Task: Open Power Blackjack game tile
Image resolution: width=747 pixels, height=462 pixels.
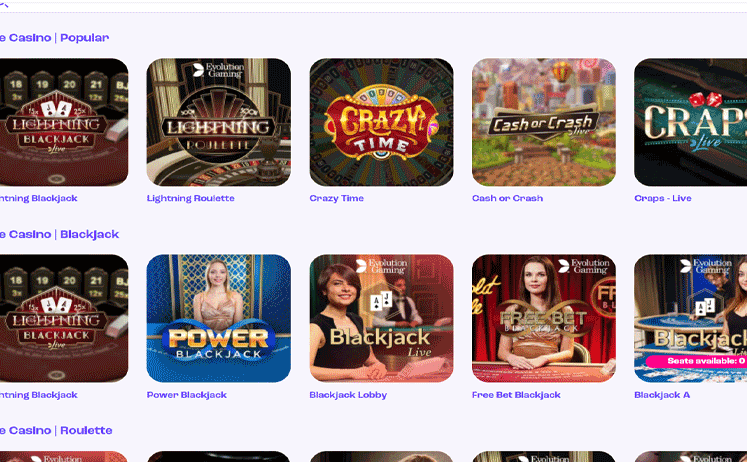Action: 218,318
